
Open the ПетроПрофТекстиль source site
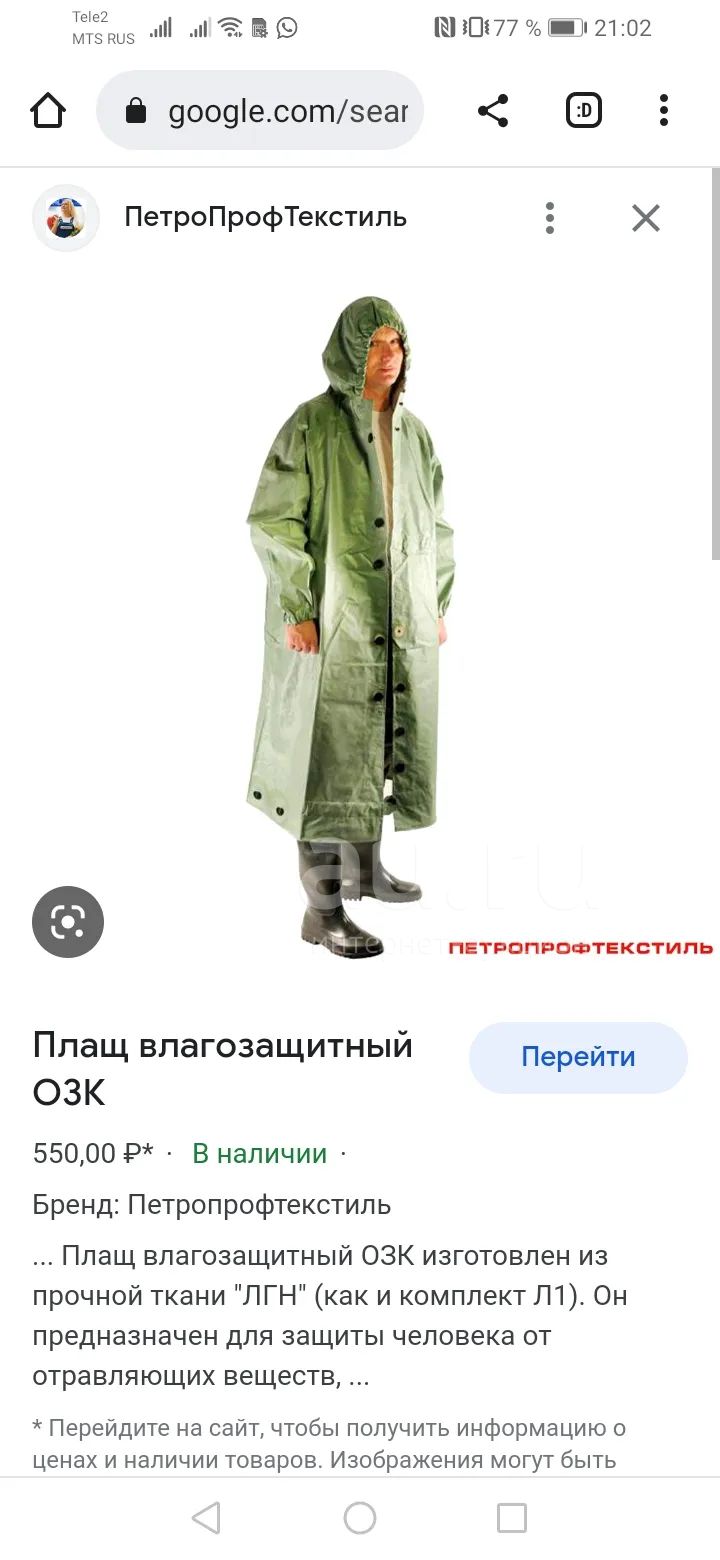click(265, 217)
